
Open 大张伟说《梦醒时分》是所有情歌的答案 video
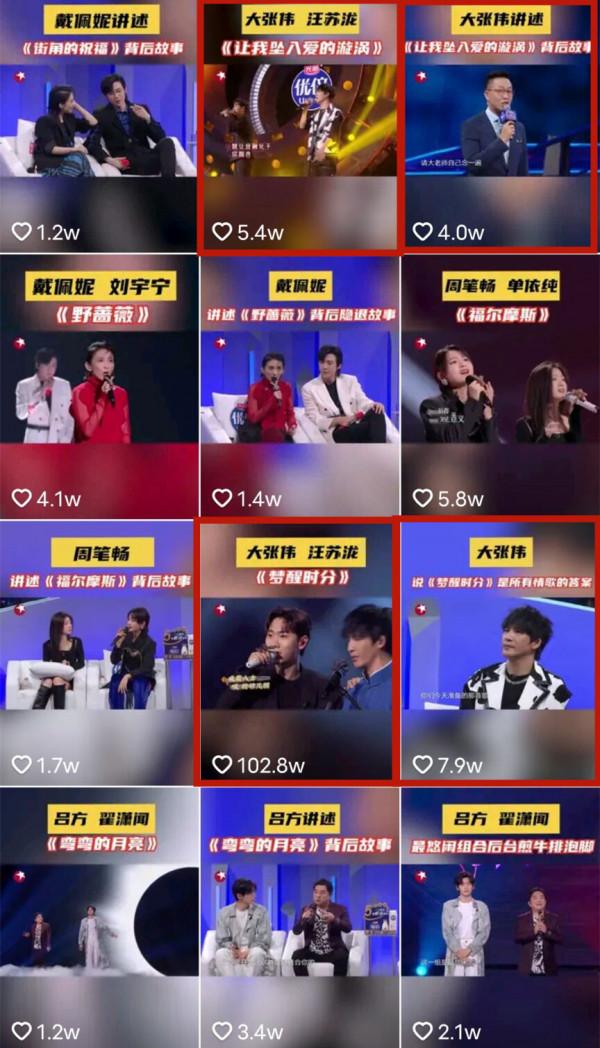(x=499, y=650)
